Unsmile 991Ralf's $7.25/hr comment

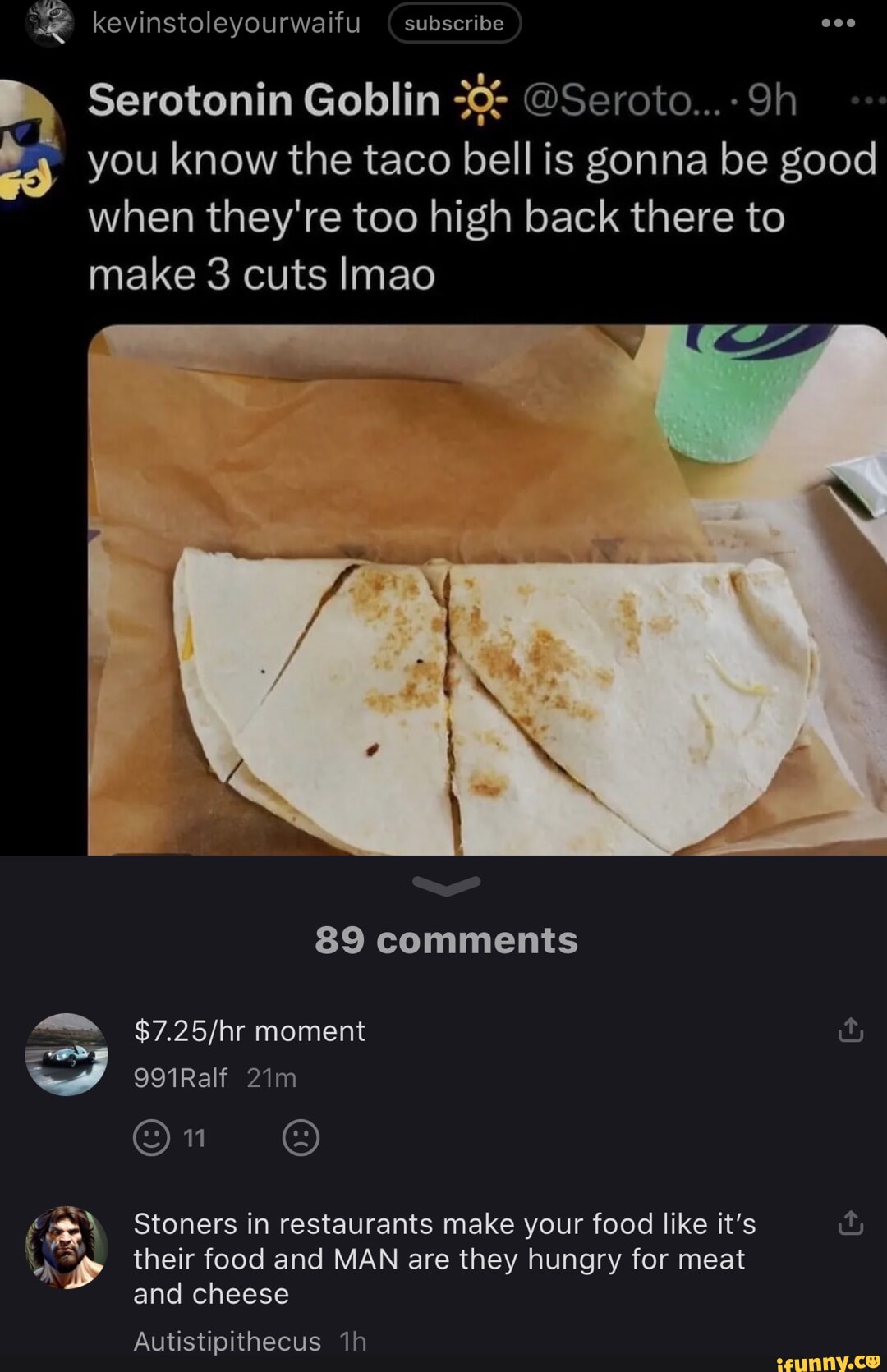tap(301, 1138)
